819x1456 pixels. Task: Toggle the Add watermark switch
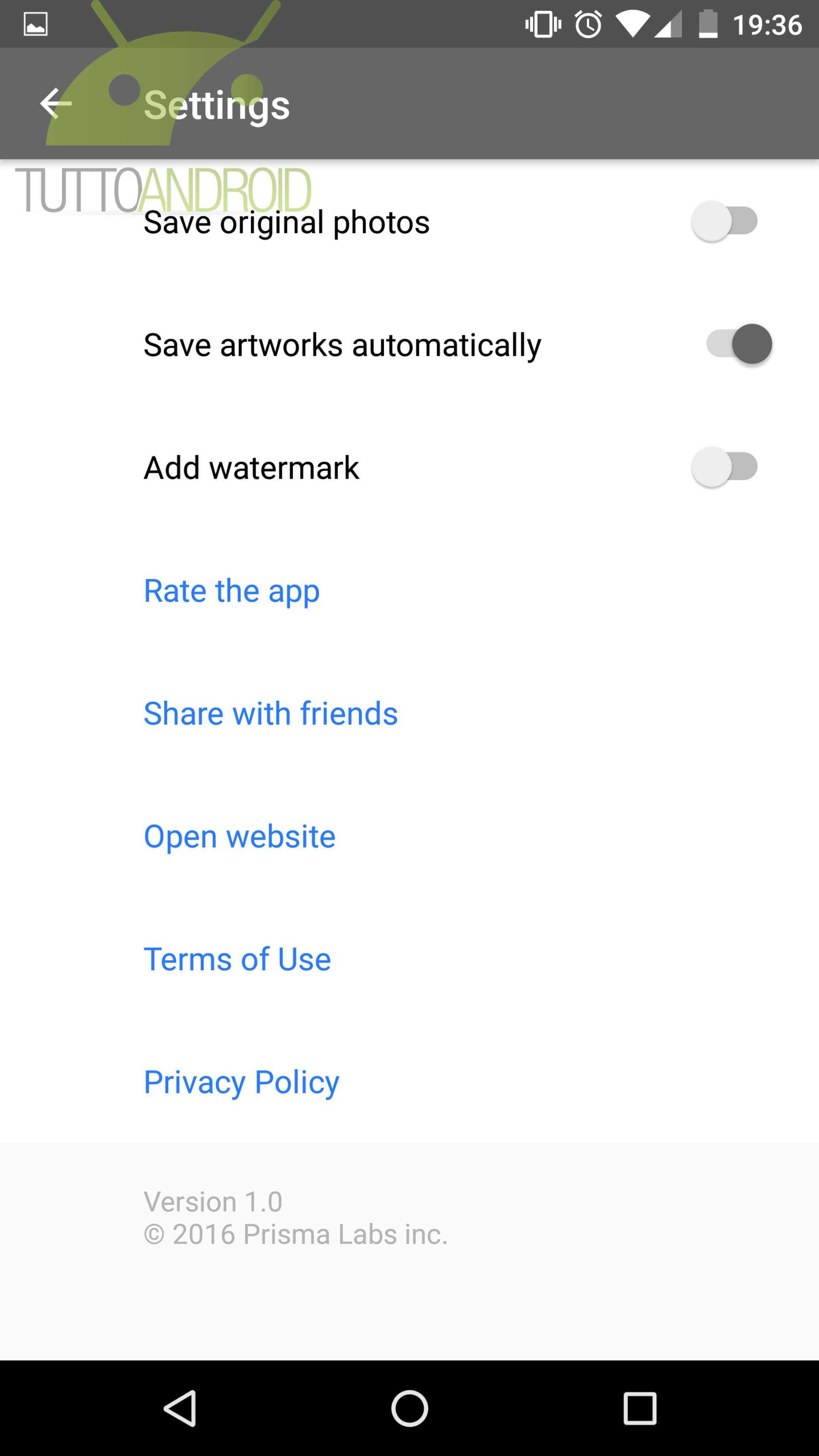point(725,467)
